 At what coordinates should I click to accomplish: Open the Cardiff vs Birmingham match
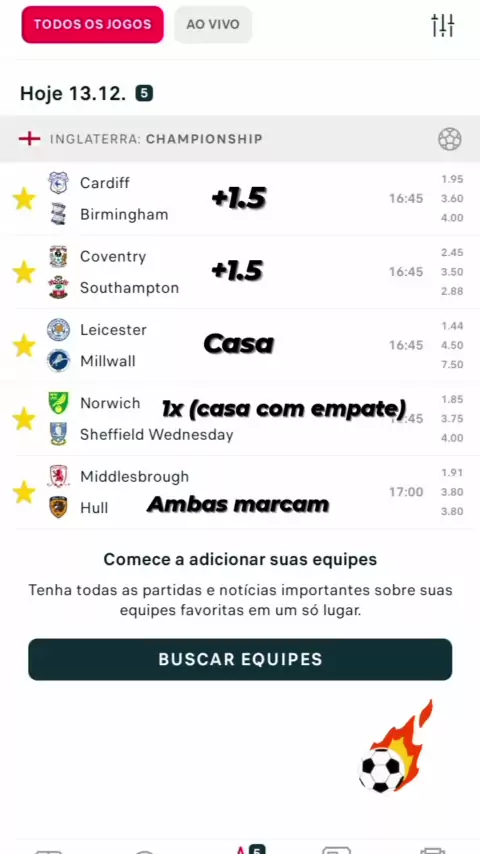240,199
